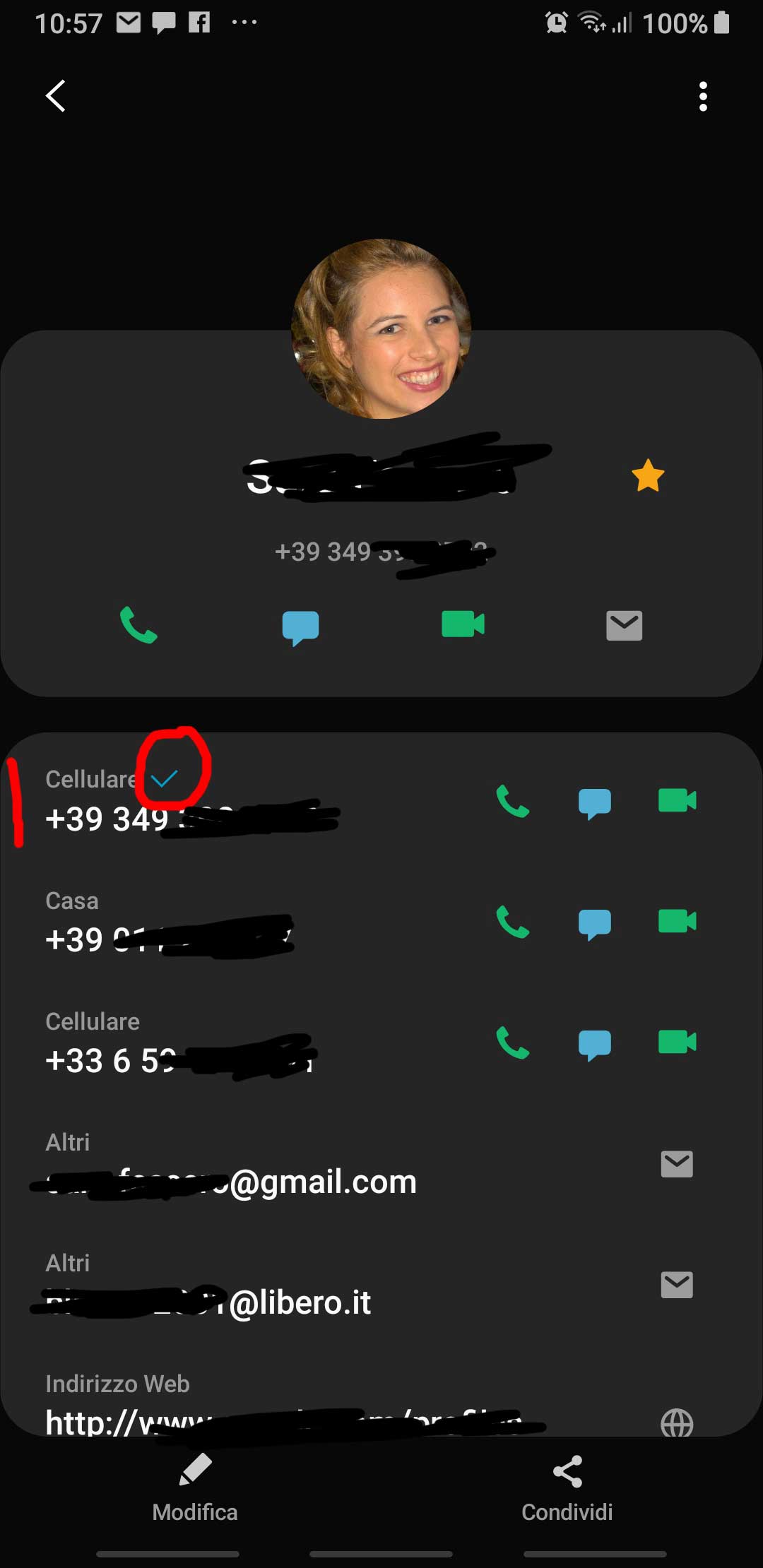Call the +39 349 Cellulare number

click(x=513, y=801)
